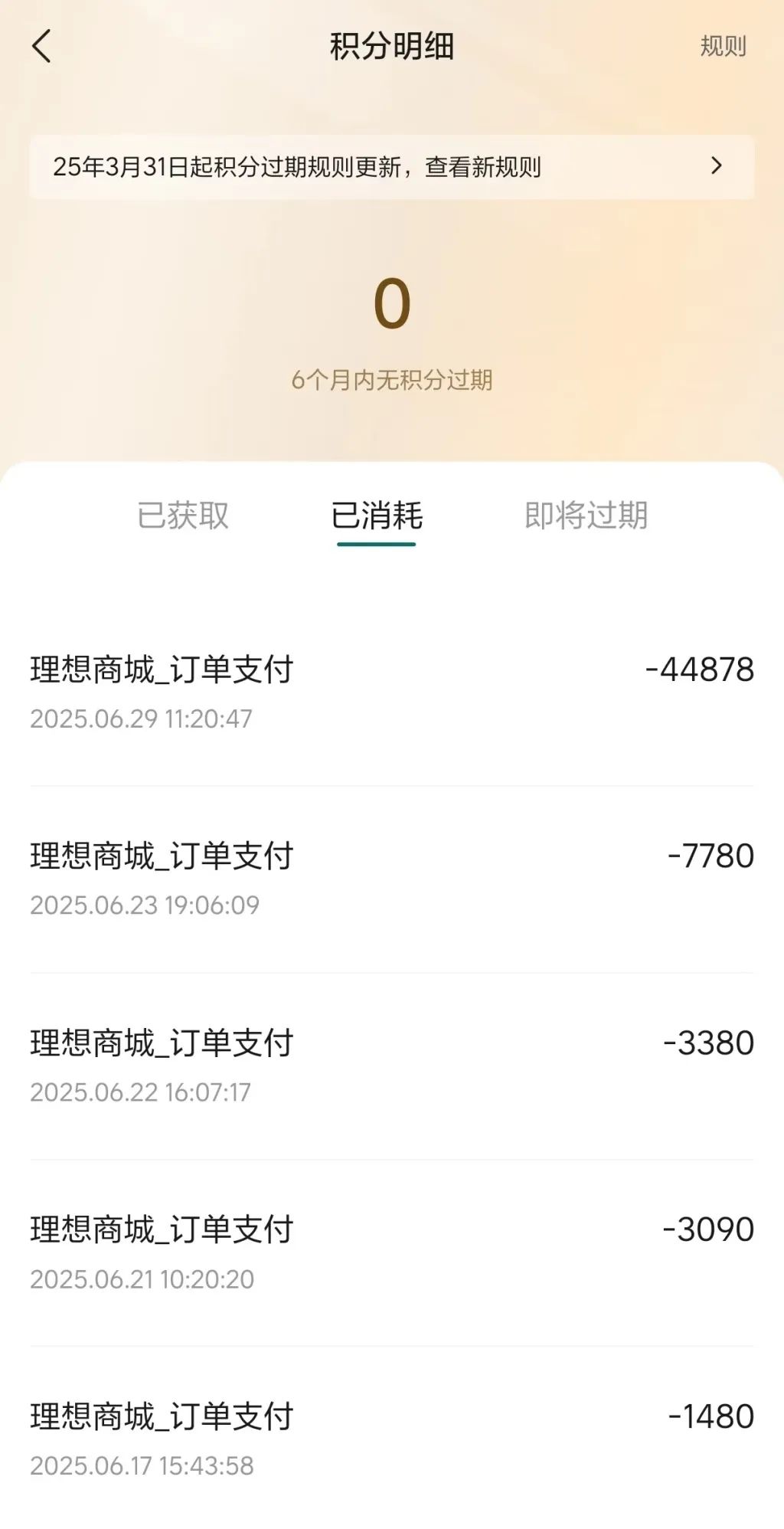Screen dimensions: 784x1529
Task: Tap the timestamp 2025.06.29 11:20:47
Action: tap(142, 719)
